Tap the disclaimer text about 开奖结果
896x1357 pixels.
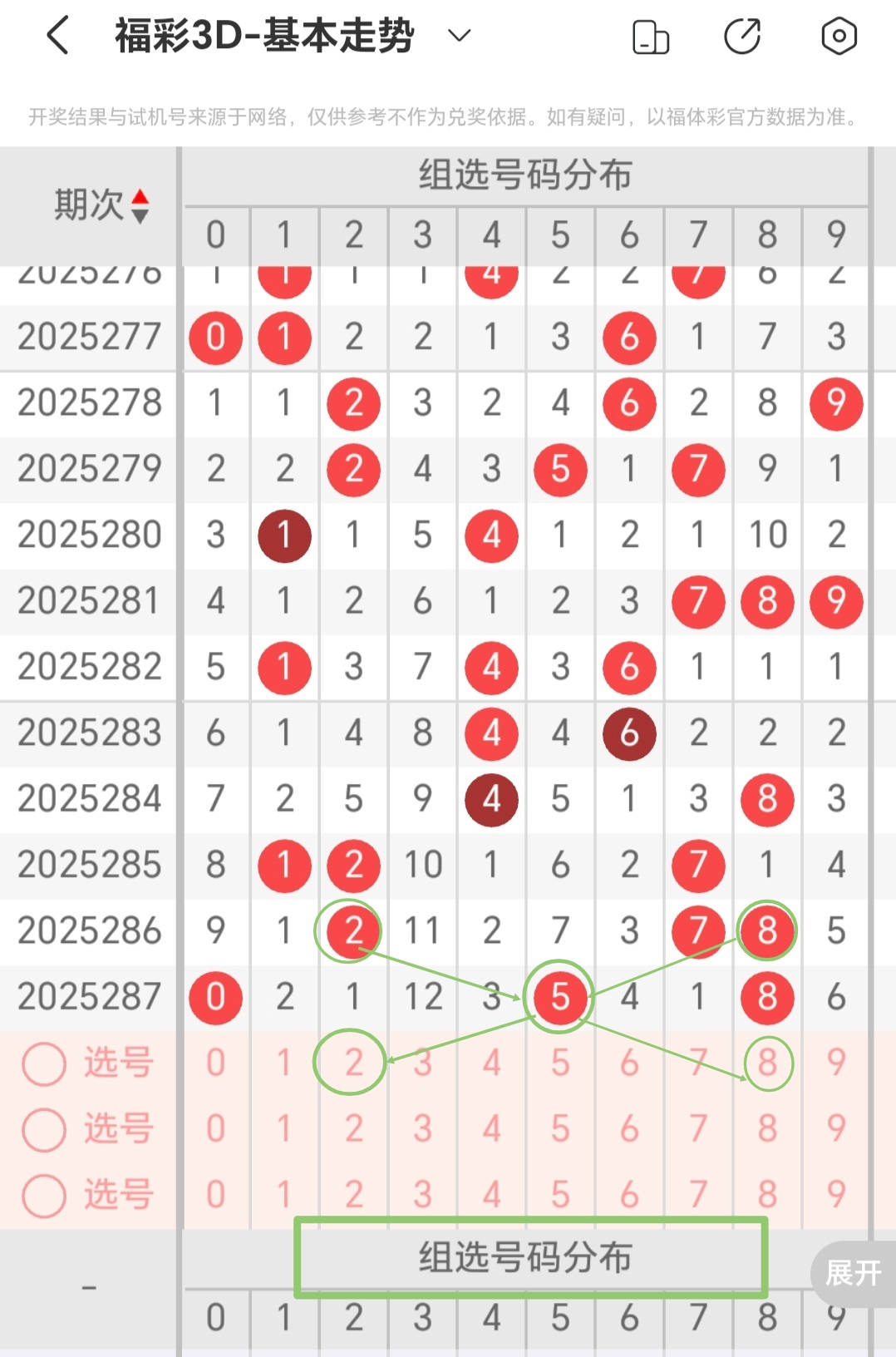click(x=443, y=117)
